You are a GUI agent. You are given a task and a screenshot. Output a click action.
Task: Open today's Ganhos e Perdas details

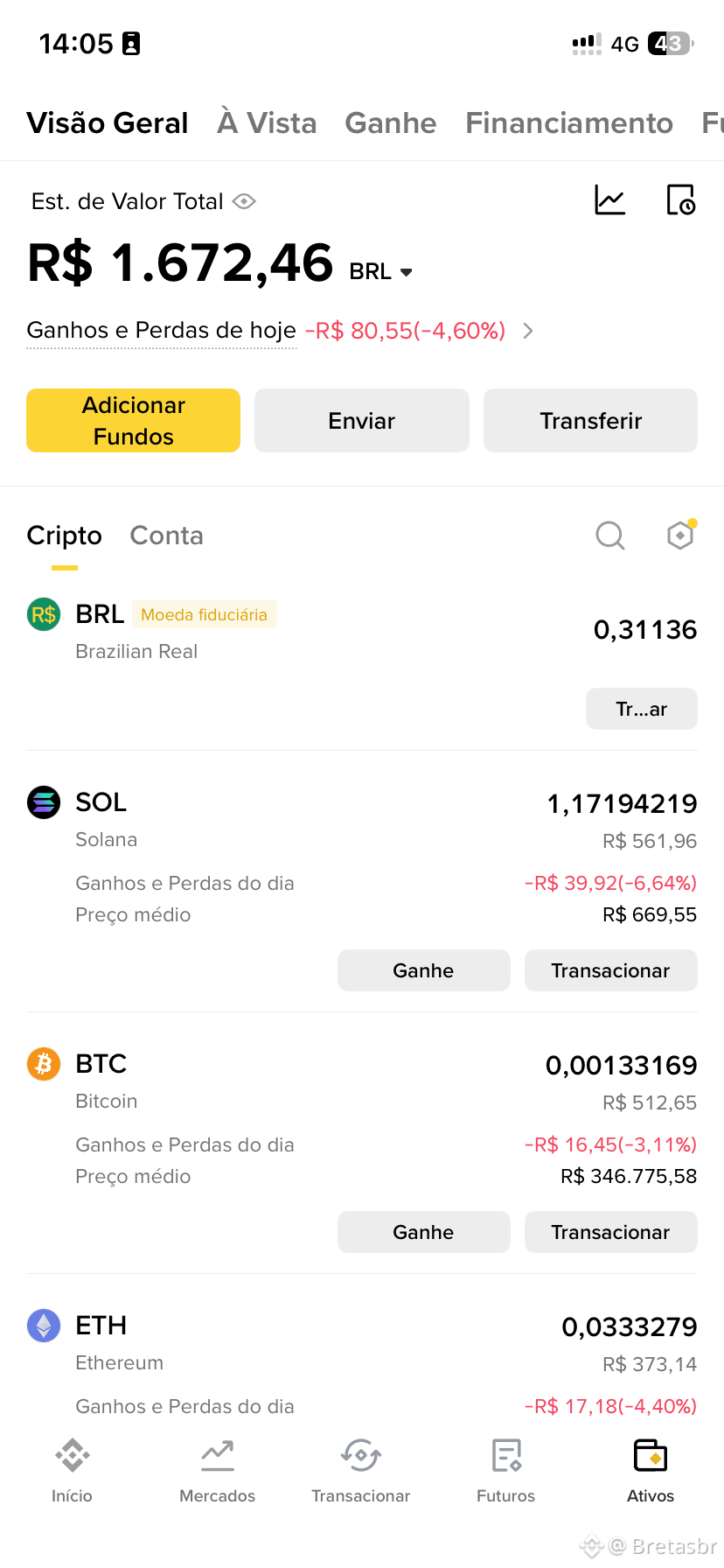tap(280, 331)
